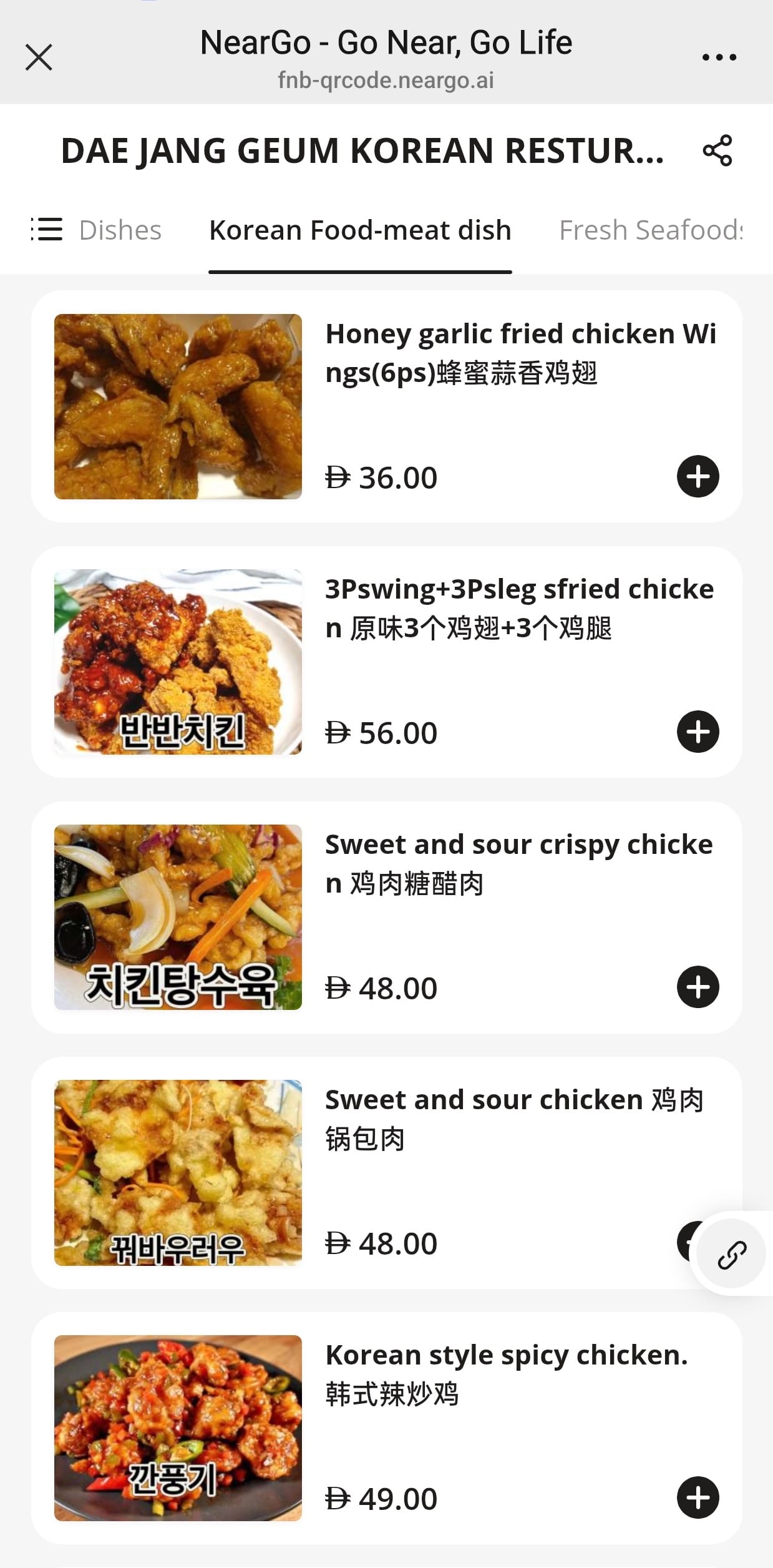Select the Korean Food-meat dish tab
Image resolution: width=773 pixels, height=1568 pixels.
click(360, 230)
